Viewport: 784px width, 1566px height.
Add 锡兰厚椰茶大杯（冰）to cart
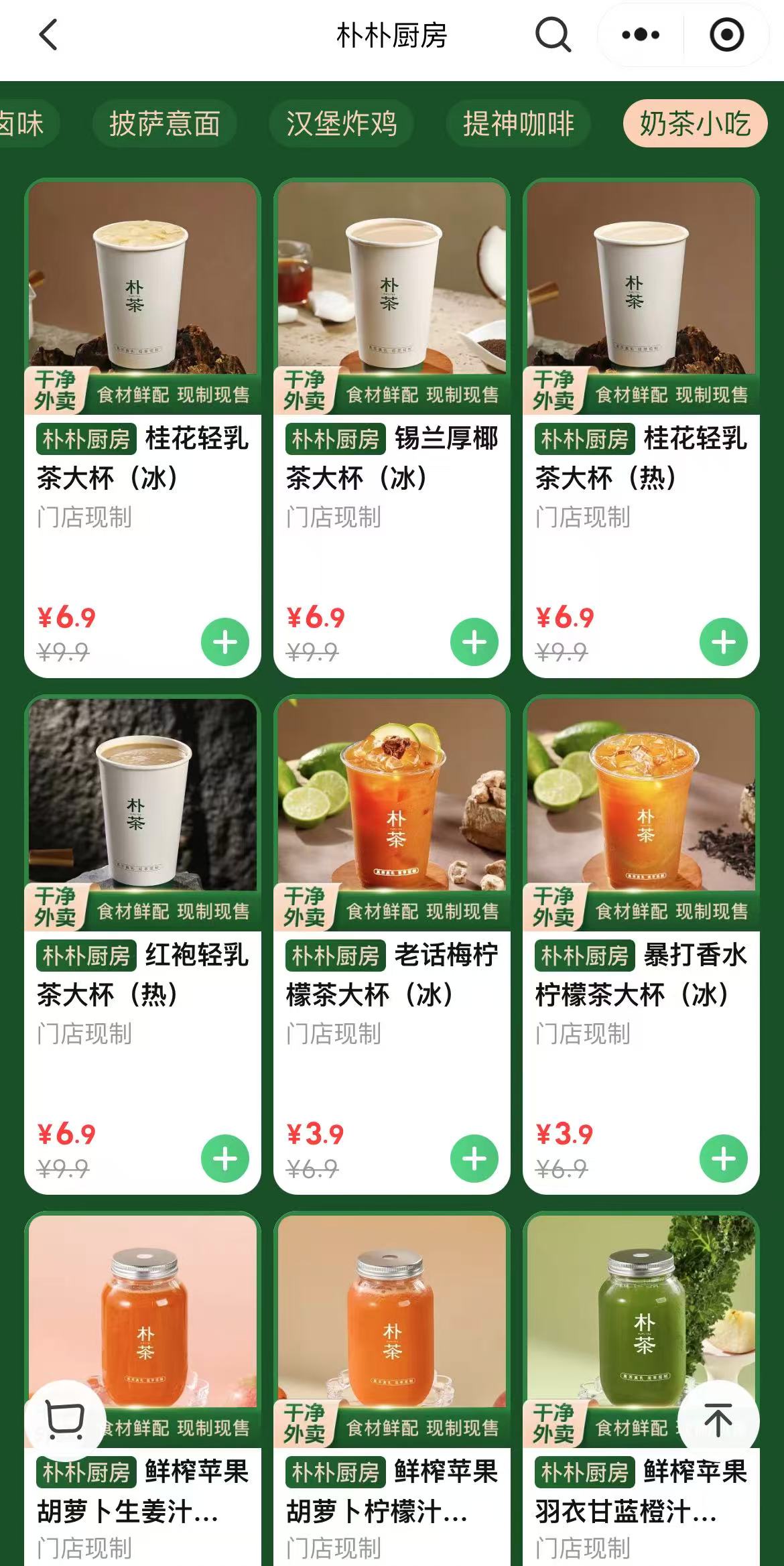pos(474,642)
